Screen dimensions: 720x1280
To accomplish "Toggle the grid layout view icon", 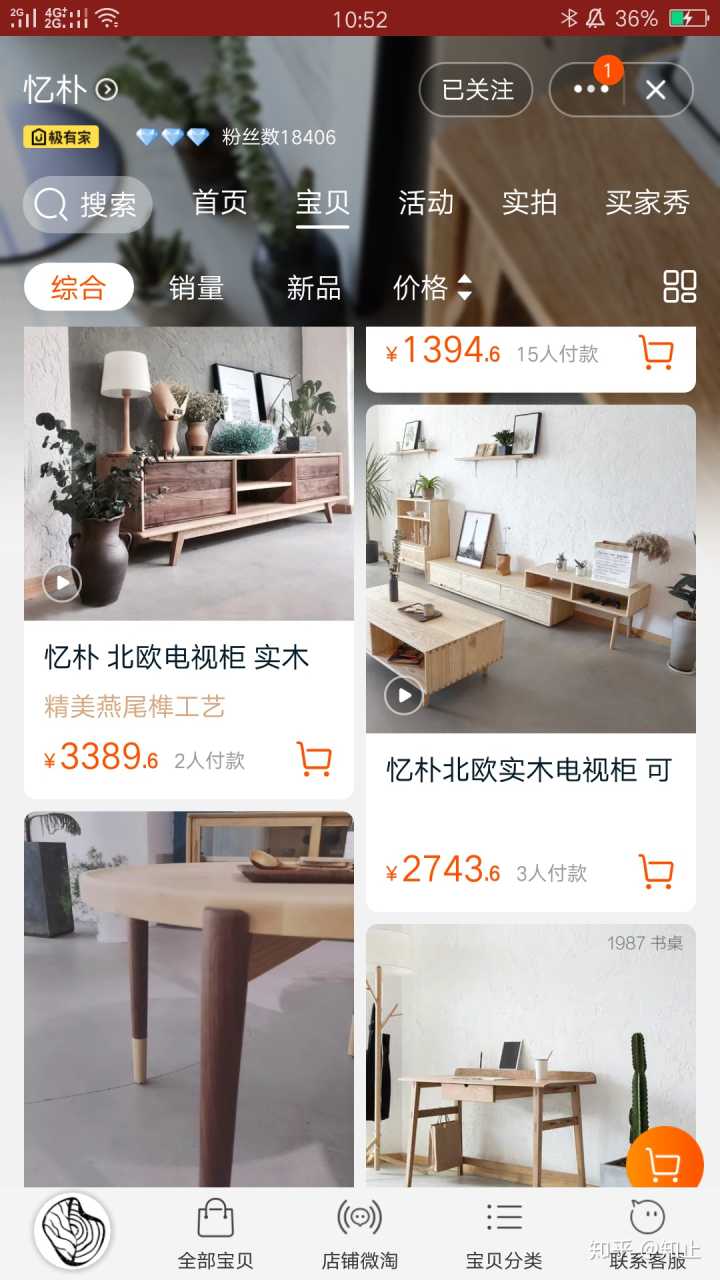I will click(x=680, y=287).
